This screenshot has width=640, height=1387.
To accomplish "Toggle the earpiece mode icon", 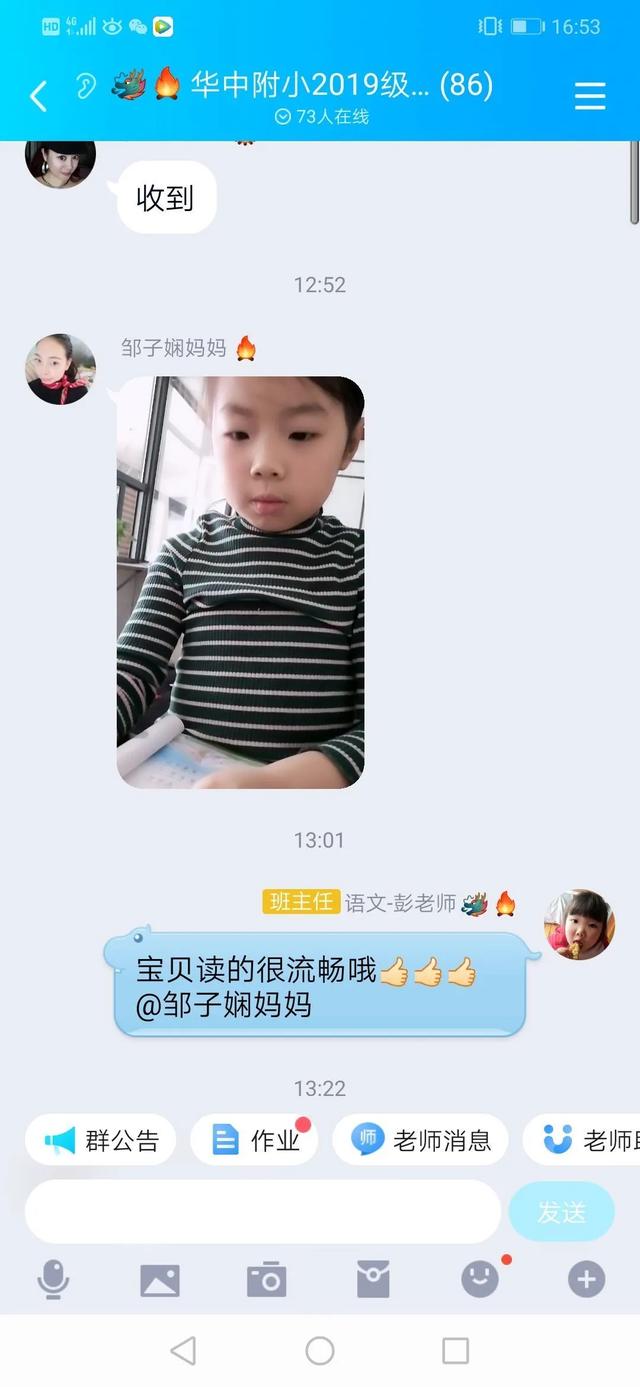I will click(86, 86).
